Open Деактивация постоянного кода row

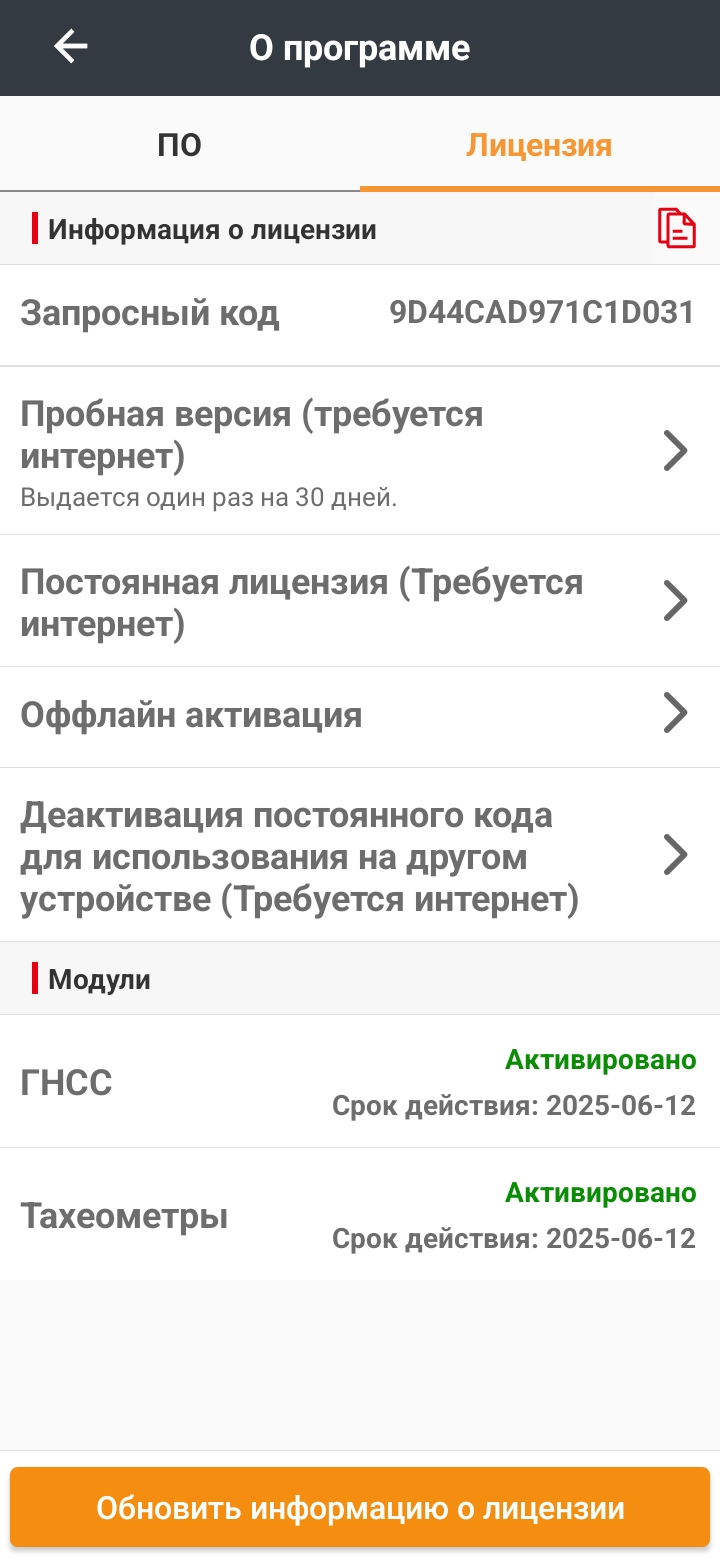point(360,855)
